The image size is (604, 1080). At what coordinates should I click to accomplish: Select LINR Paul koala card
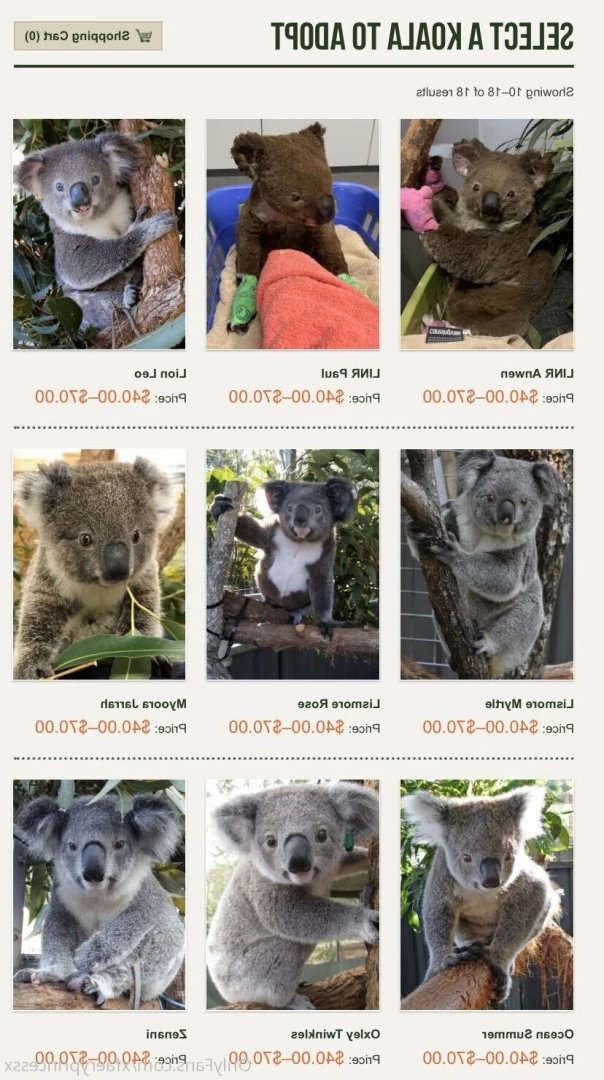[293, 234]
